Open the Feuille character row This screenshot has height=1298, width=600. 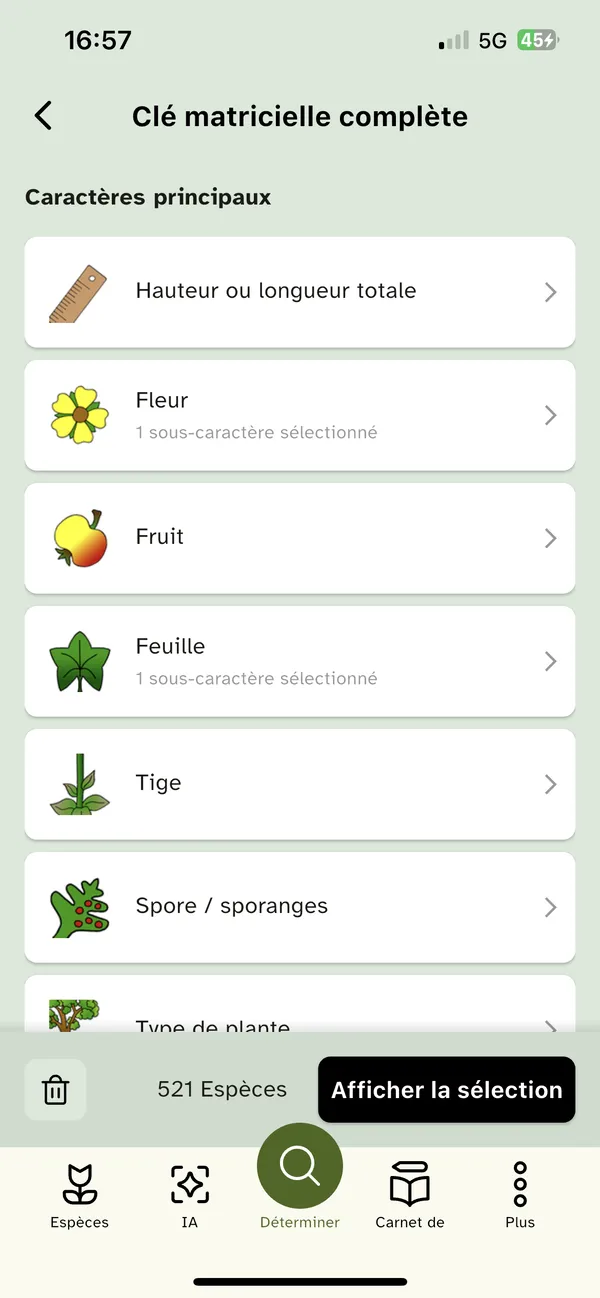(300, 661)
